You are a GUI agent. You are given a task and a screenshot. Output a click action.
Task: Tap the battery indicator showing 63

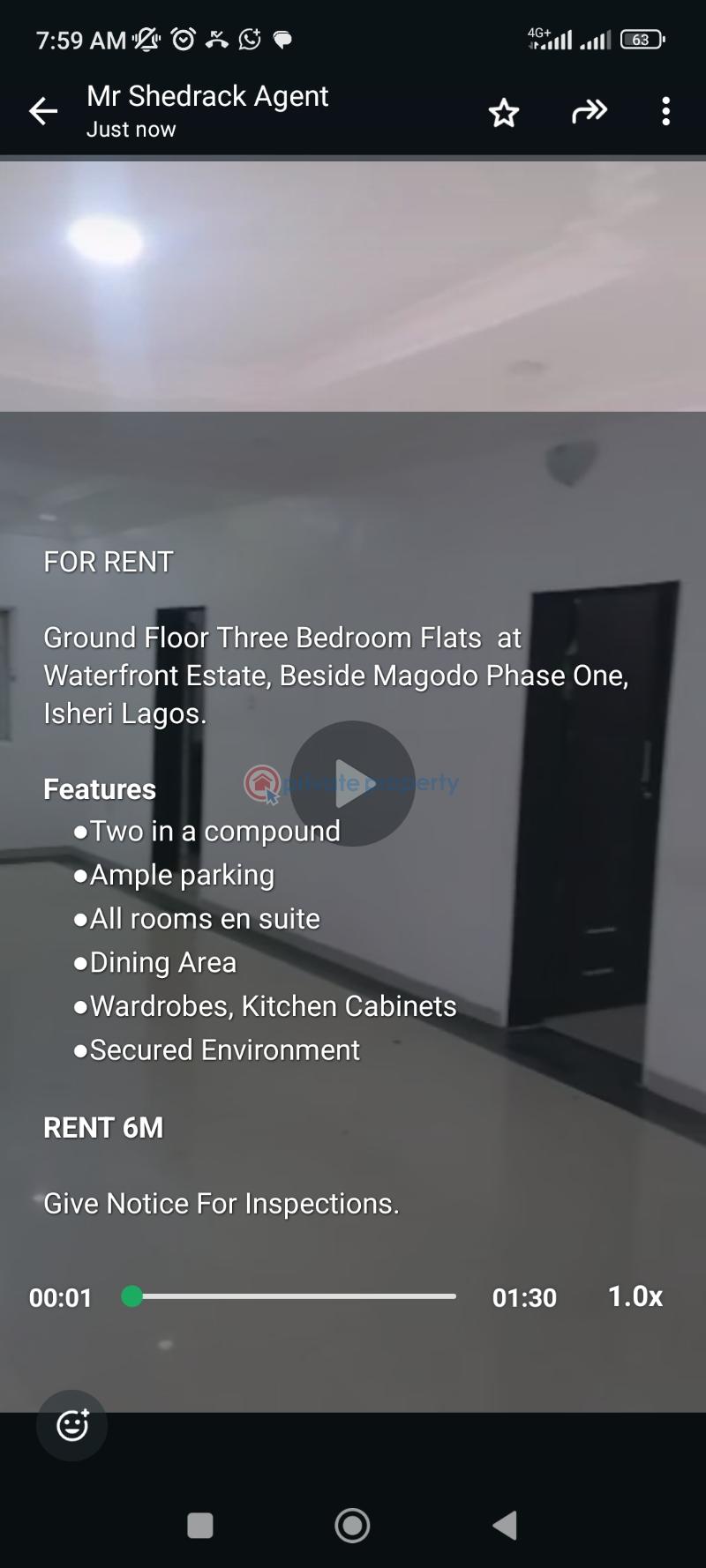(x=641, y=40)
